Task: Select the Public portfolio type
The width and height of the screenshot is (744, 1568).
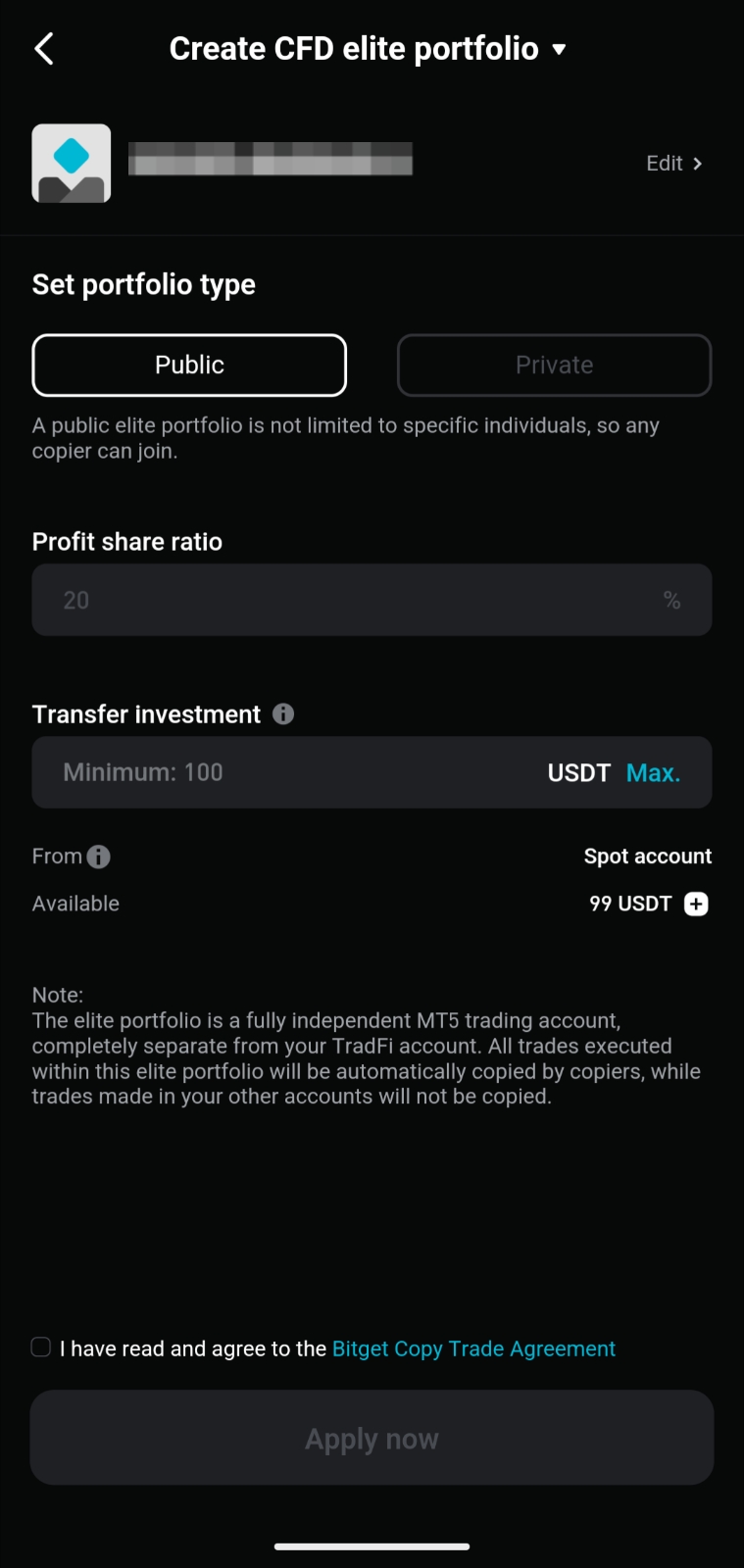Action: tap(189, 365)
